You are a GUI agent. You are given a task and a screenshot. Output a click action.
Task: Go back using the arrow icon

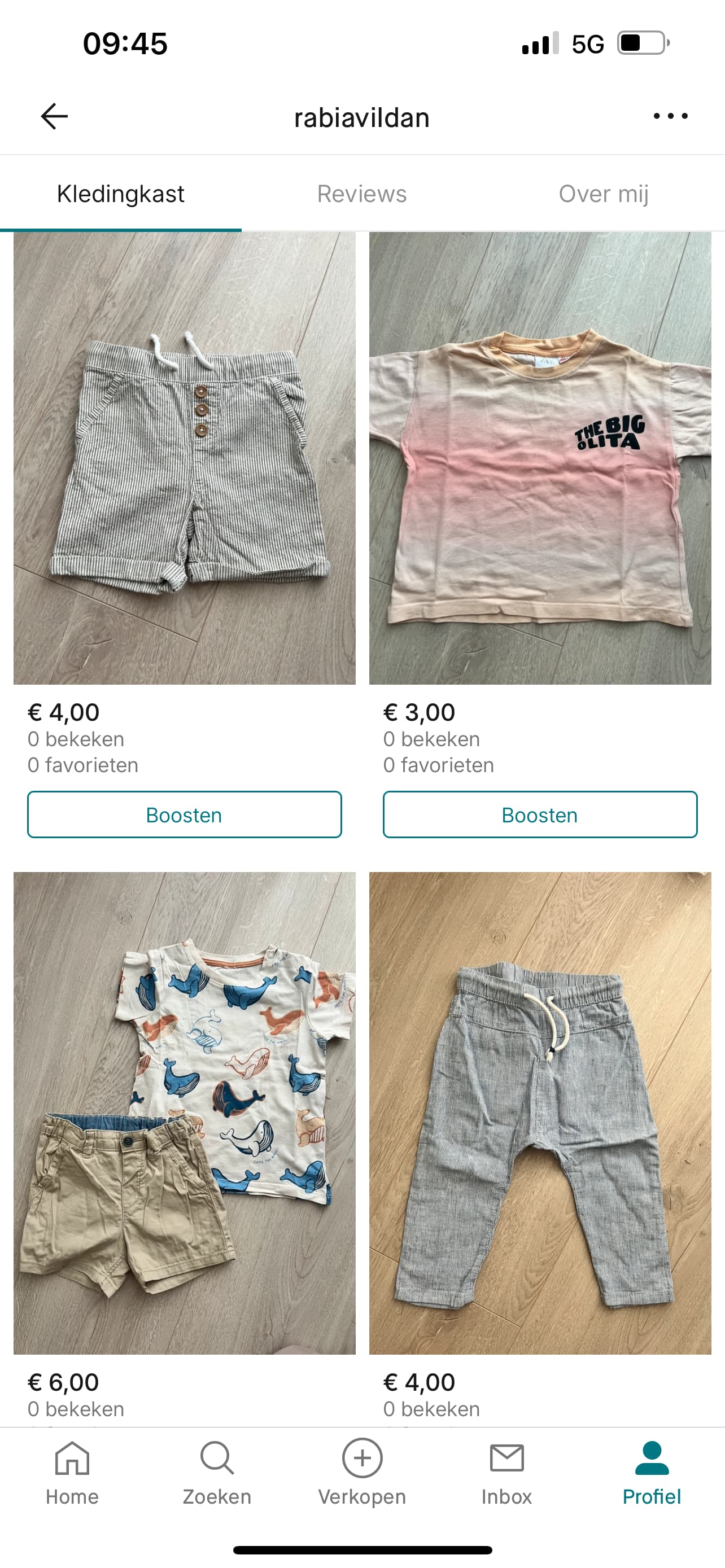[54, 116]
